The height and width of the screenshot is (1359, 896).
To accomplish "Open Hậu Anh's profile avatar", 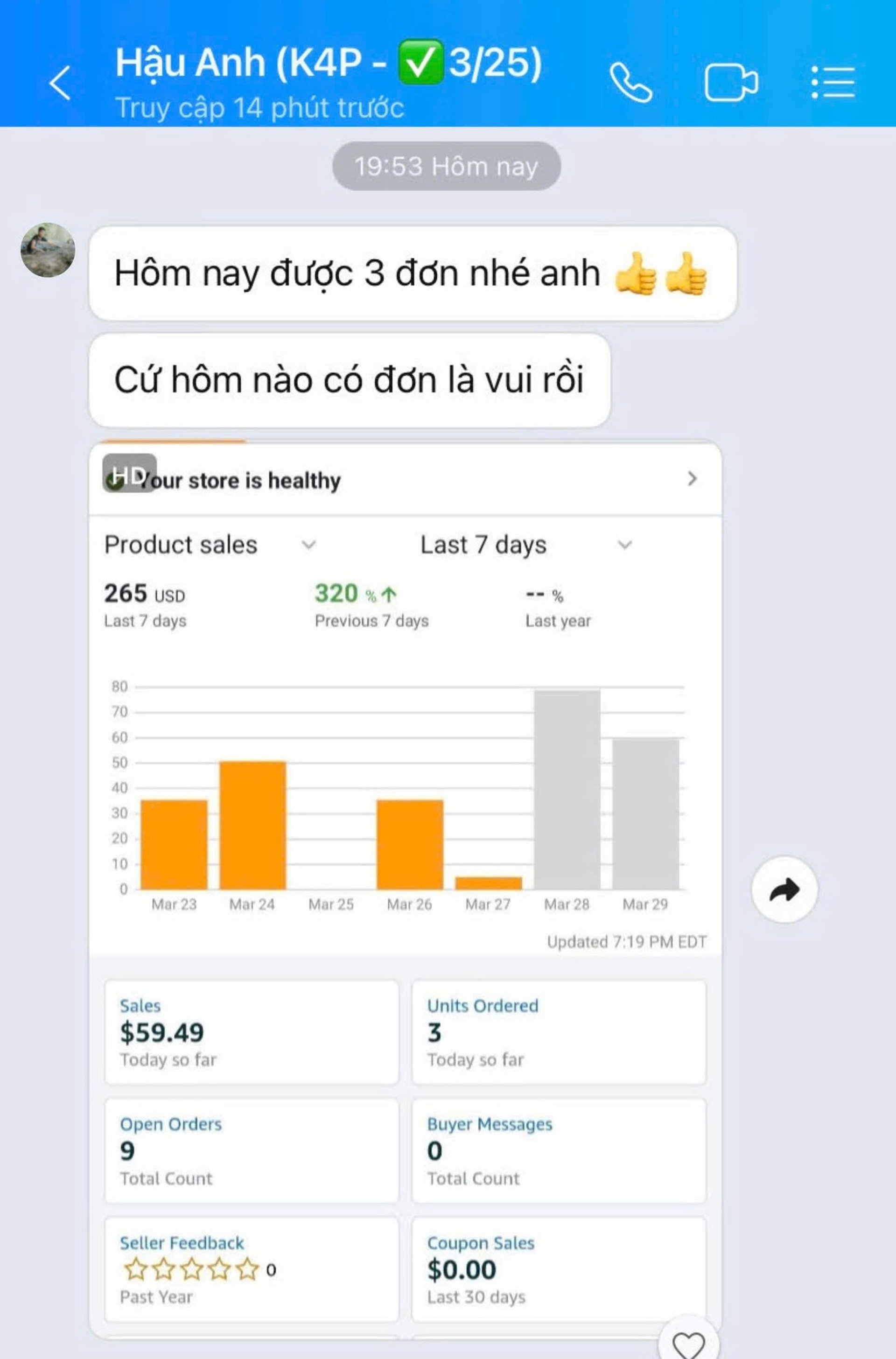I will [48, 250].
